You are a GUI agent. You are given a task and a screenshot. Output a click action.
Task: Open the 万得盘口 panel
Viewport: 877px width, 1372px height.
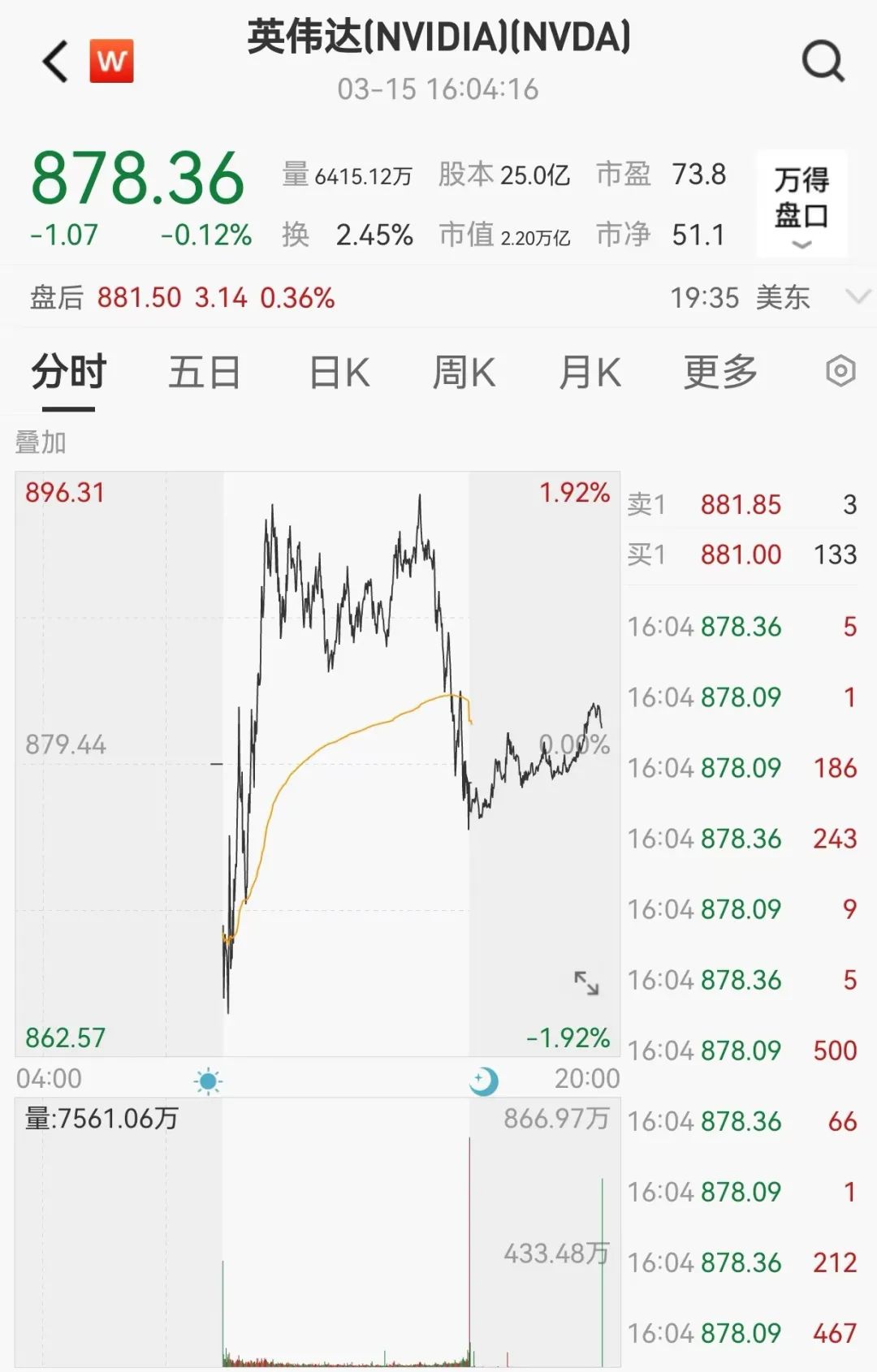point(801,204)
